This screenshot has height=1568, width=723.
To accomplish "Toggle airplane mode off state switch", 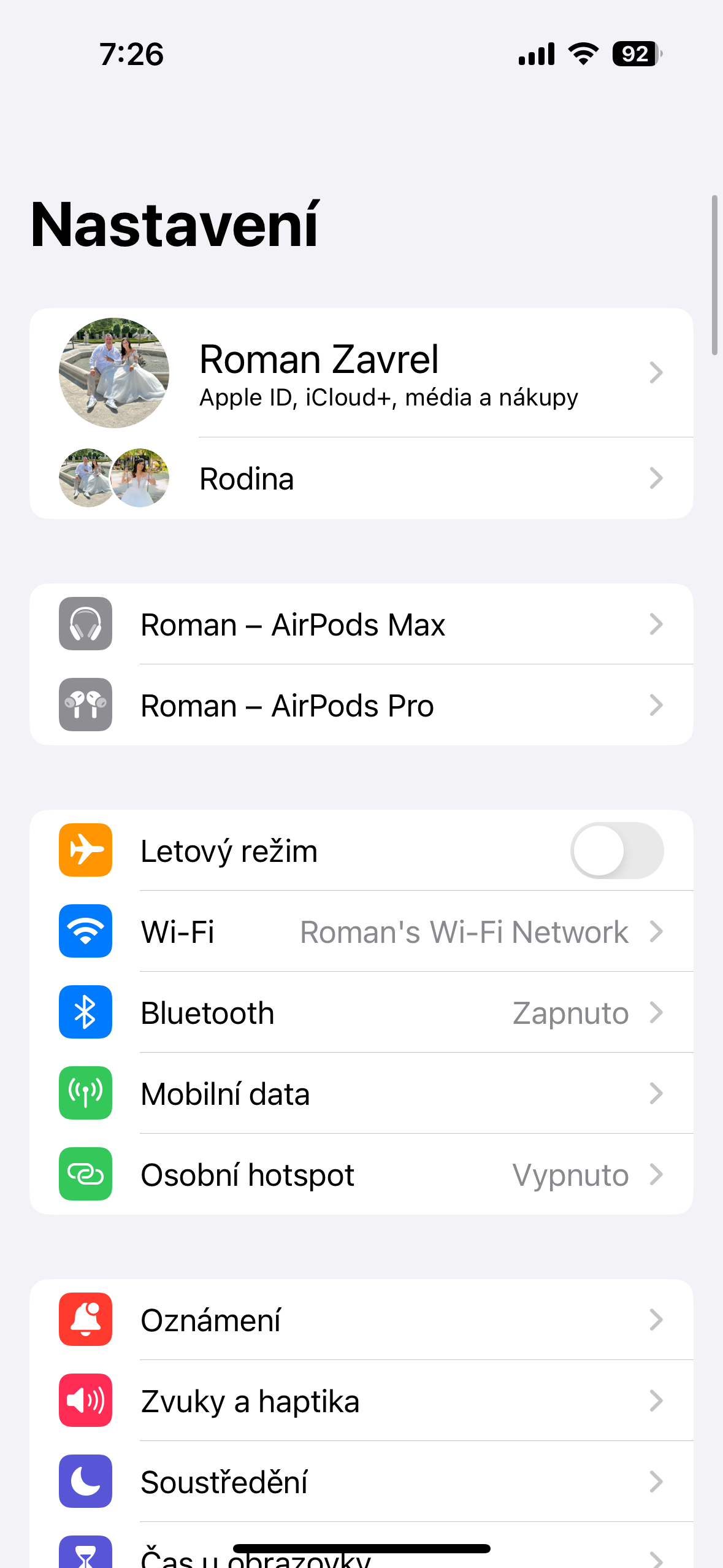I will click(x=617, y=850).
